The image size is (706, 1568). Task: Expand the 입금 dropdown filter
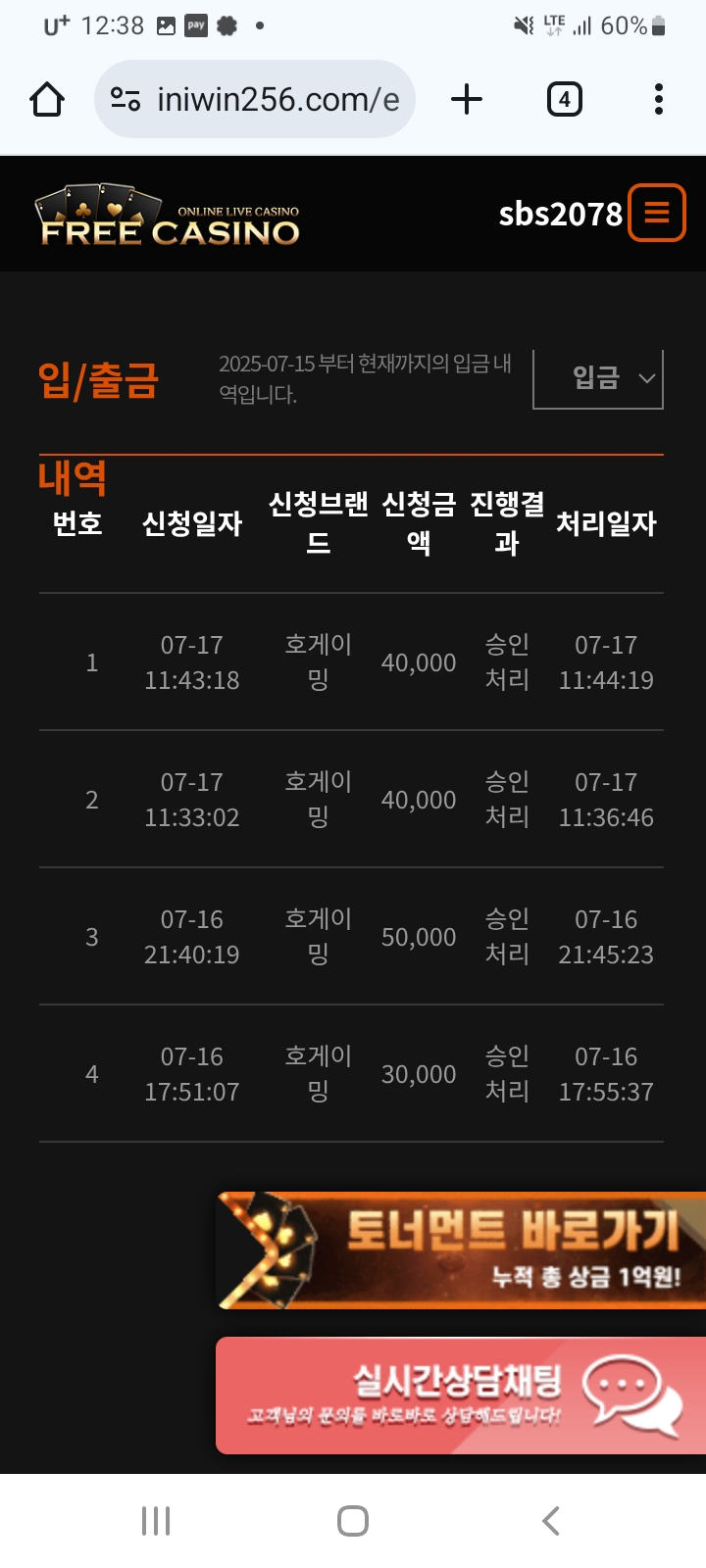pyautogui.click(x=598, y=378)
